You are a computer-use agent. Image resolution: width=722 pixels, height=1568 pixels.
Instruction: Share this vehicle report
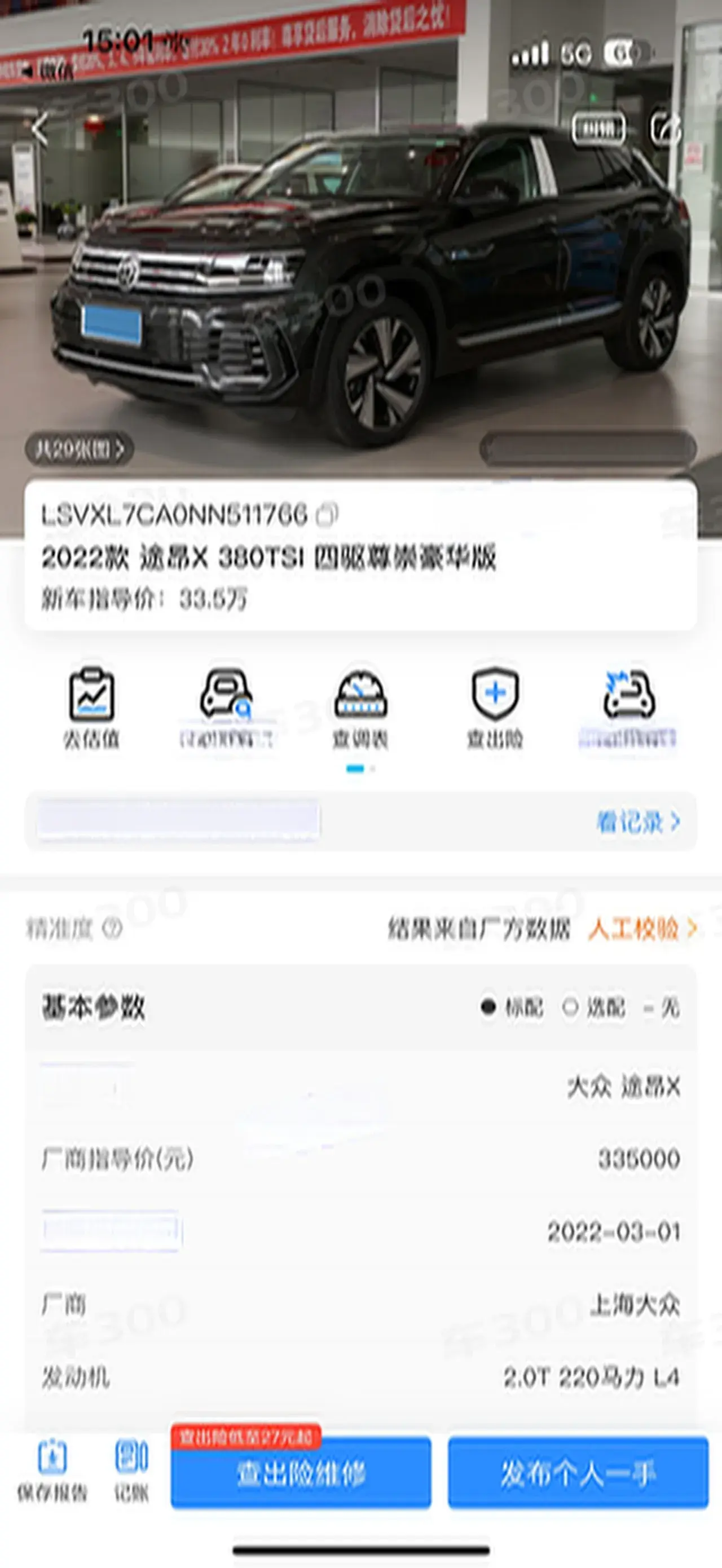click(665, 130)
